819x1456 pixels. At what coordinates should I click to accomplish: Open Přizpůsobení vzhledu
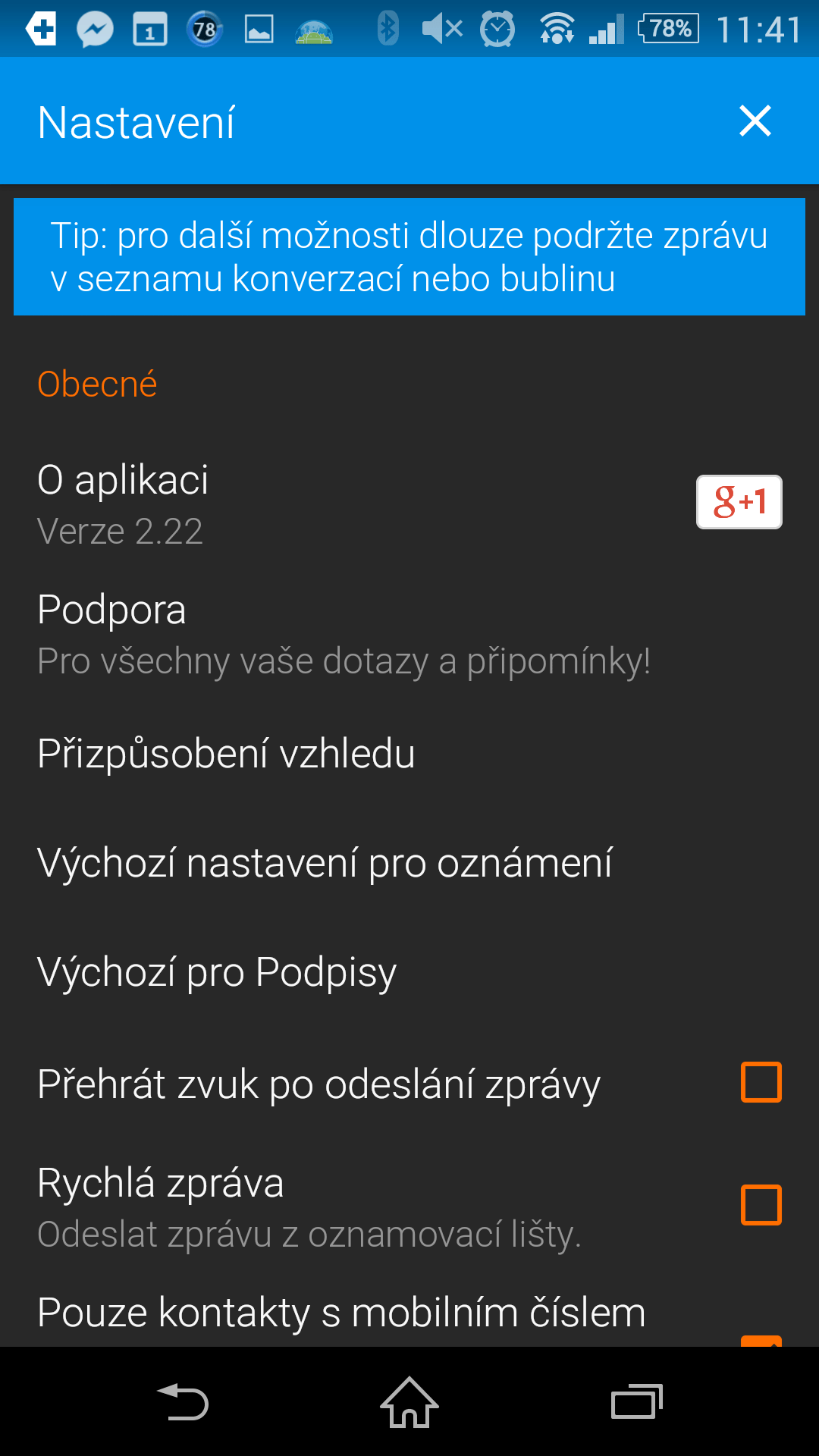tap(409, 754)
